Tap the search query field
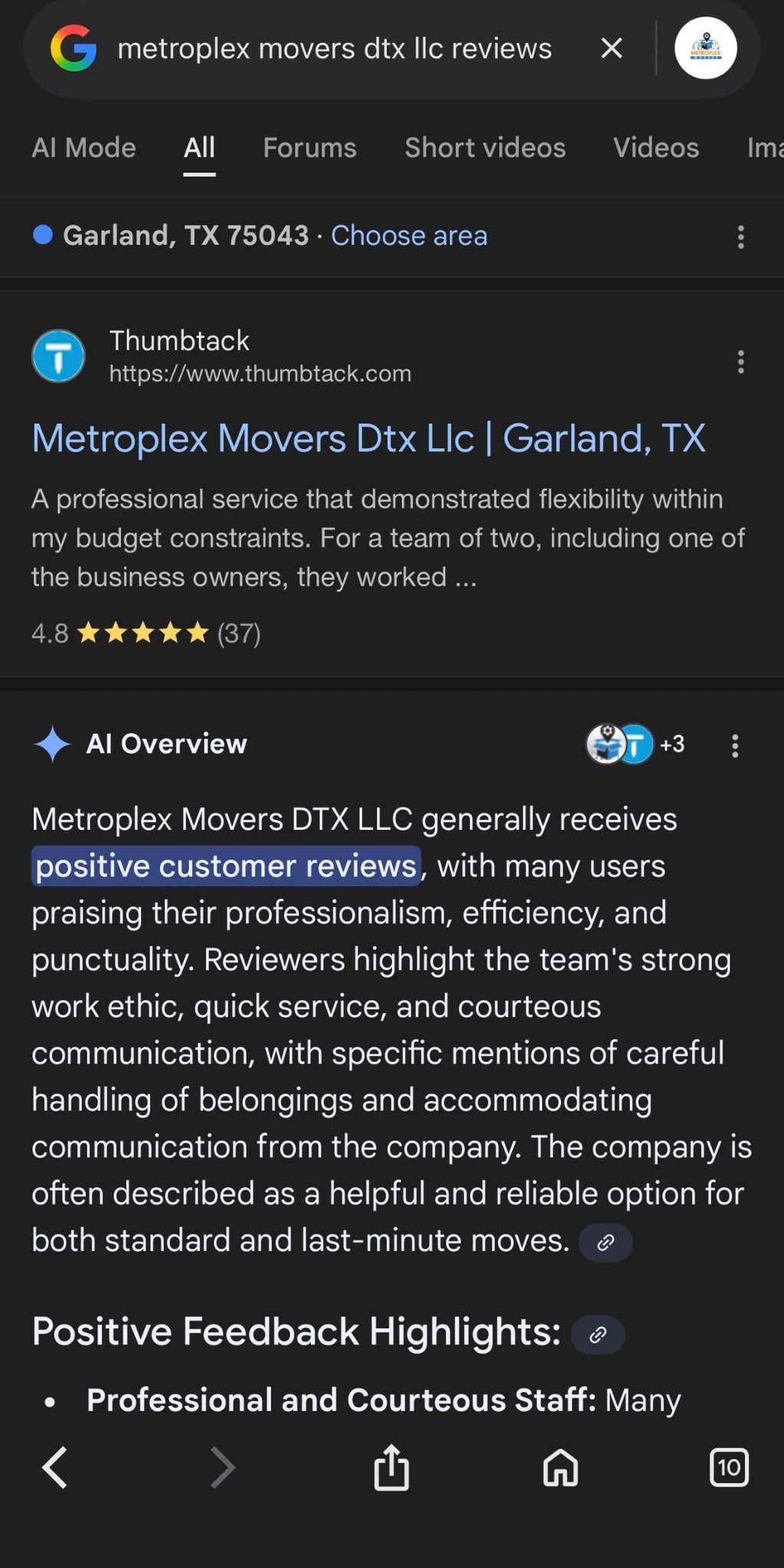The width and height of the screenshot is (784, 1568). point(335,49)
